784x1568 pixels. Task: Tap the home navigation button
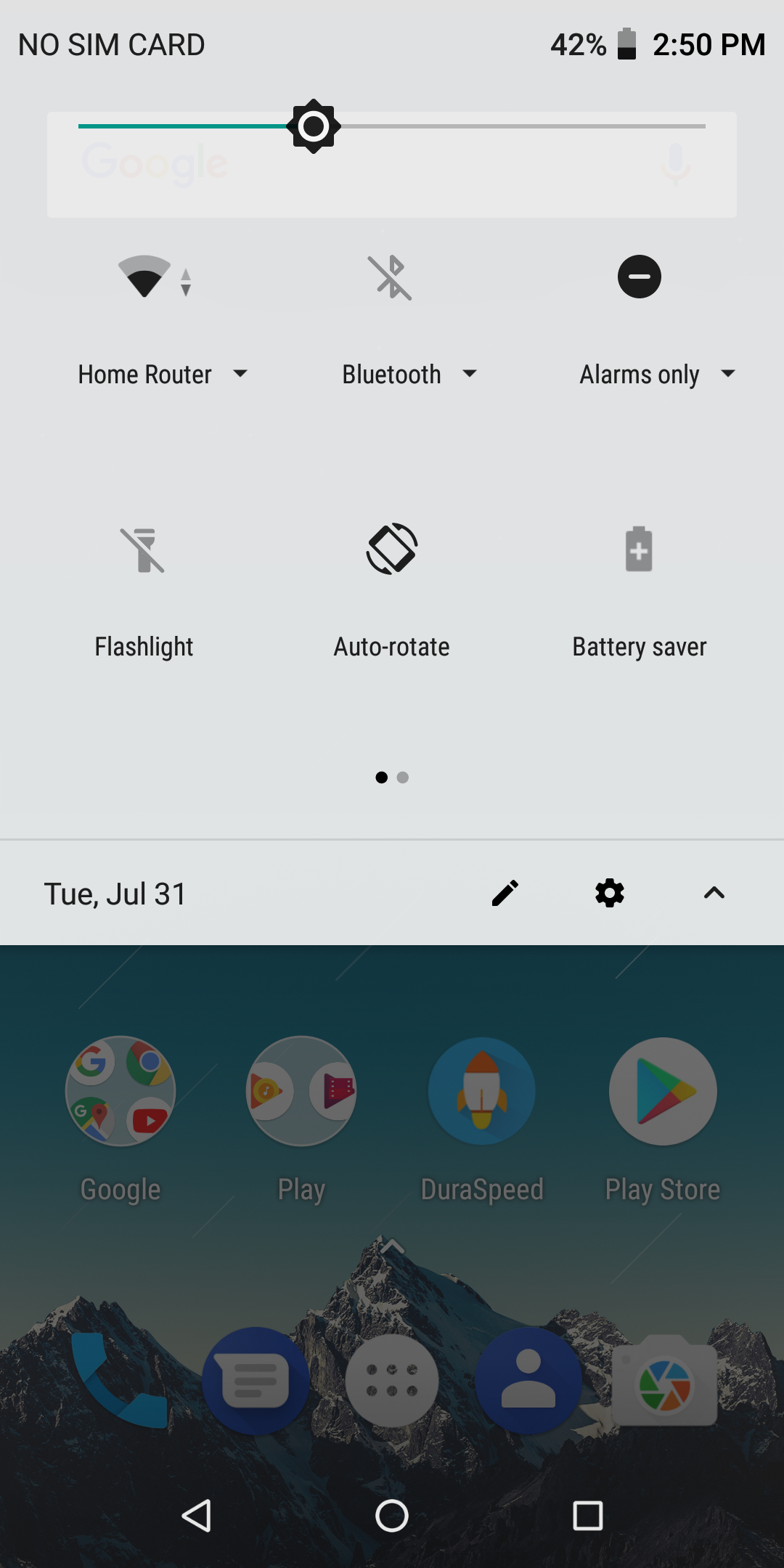pos(392,1516)
